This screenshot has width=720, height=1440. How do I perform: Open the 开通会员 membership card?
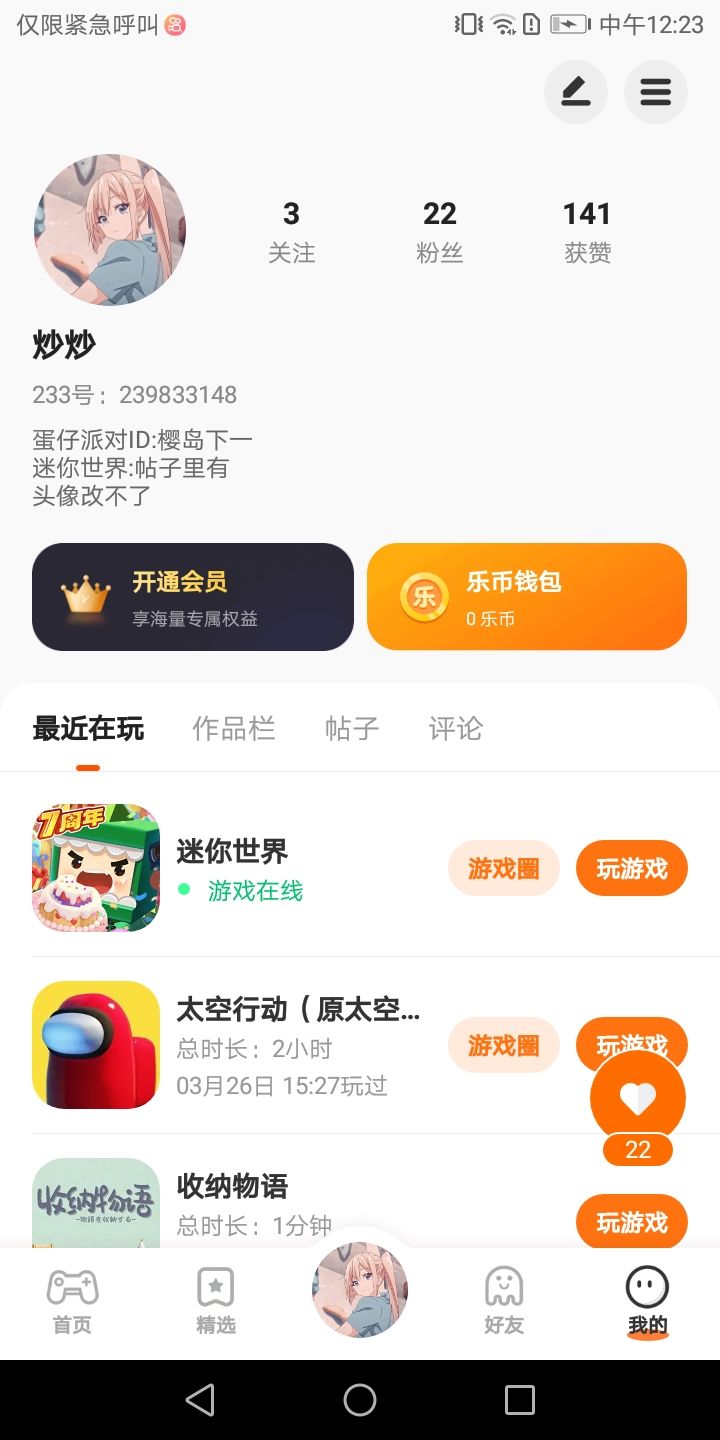point(193,597)
